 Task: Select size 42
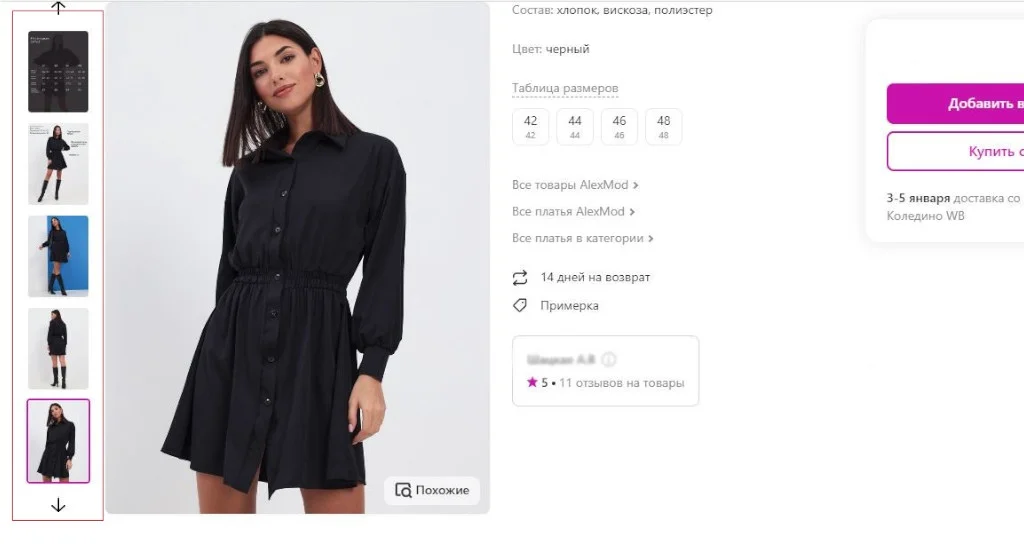[530, 127]
